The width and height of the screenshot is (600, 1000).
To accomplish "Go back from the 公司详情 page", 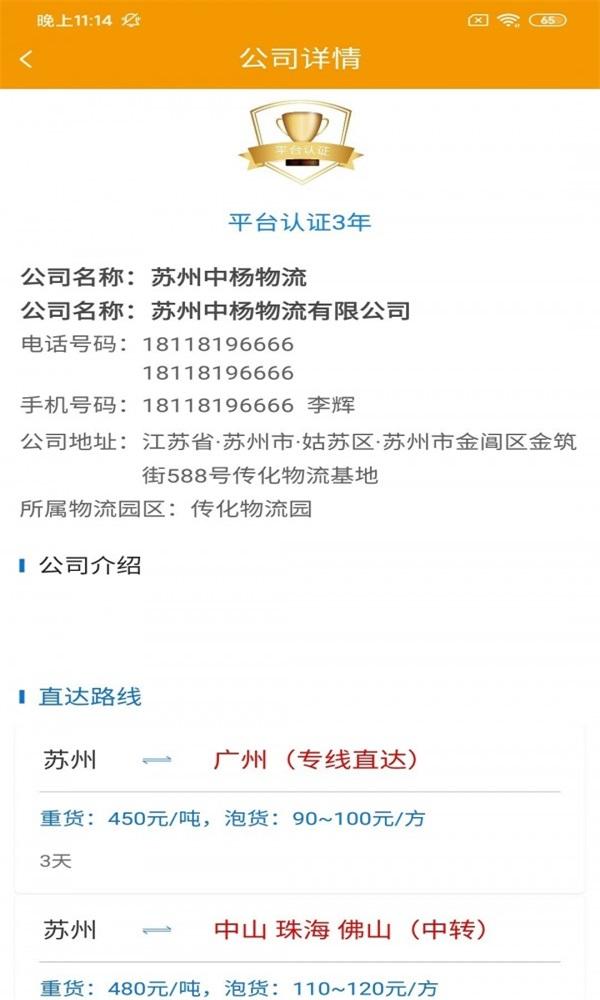I will coord(26,59).
